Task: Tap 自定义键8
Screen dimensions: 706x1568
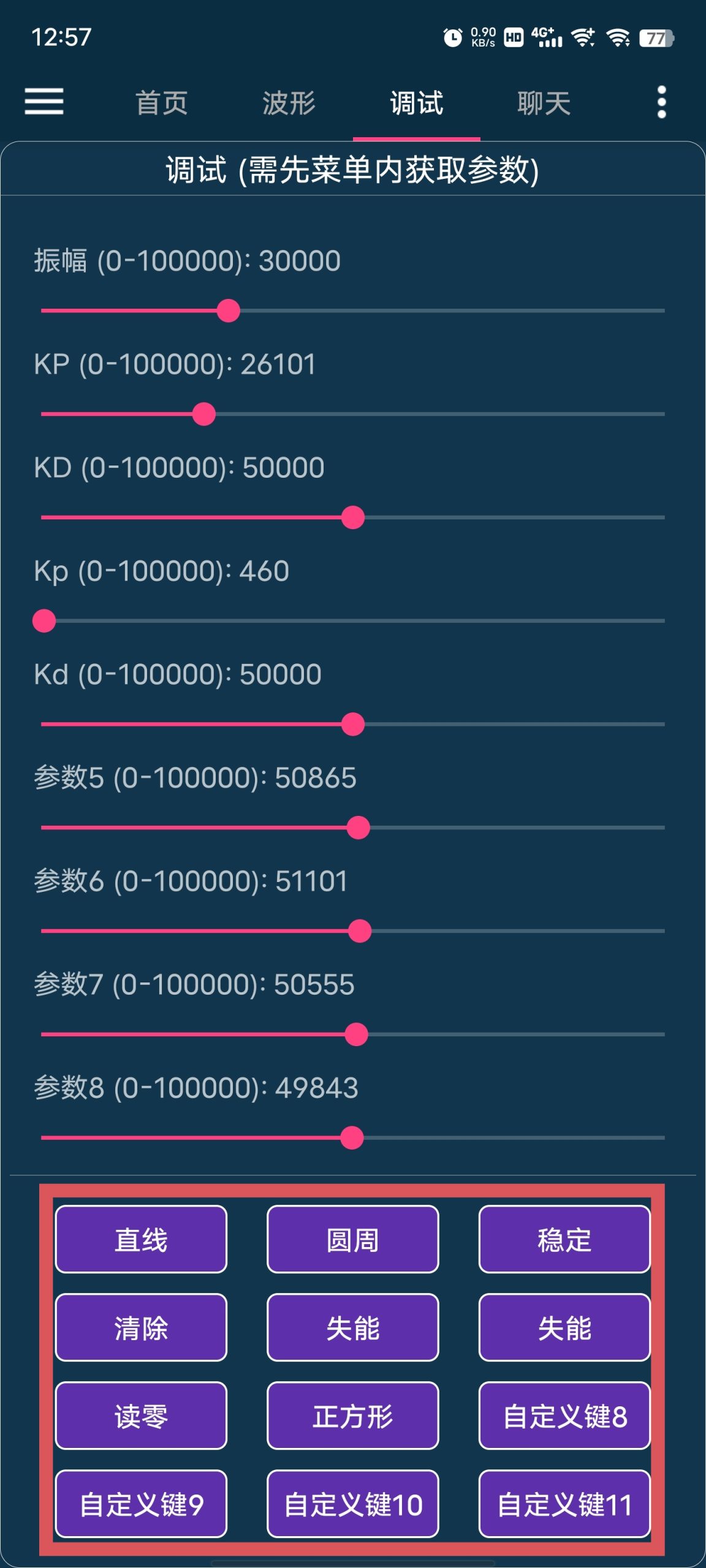Action: (x=564, y=1416)
